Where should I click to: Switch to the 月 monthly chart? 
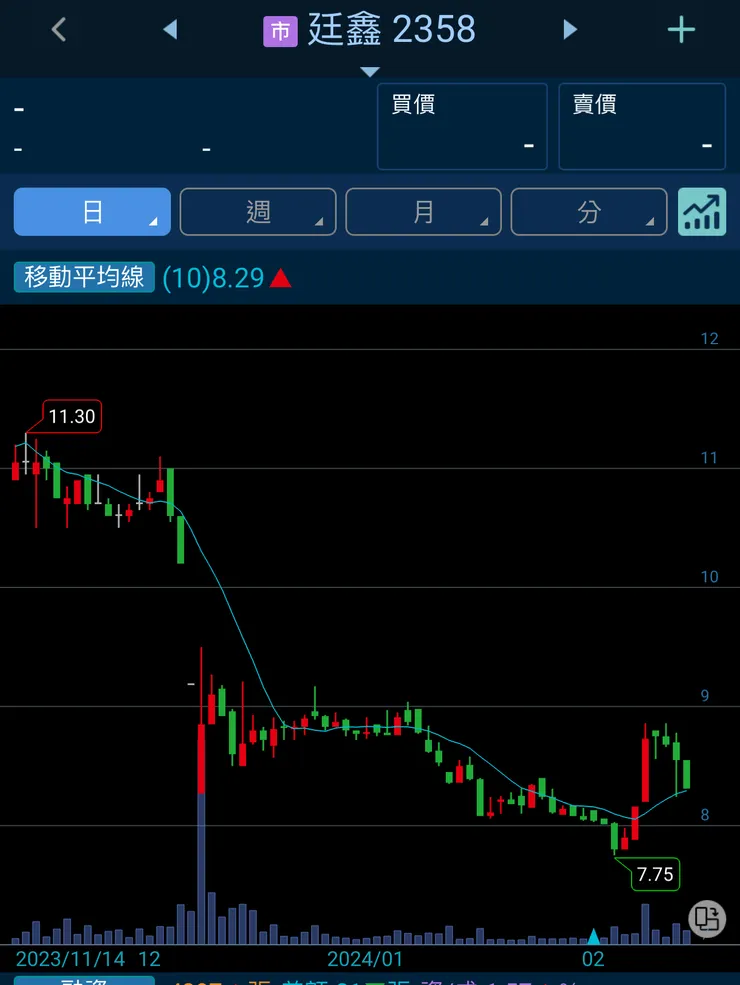click(x=424, y=212)
